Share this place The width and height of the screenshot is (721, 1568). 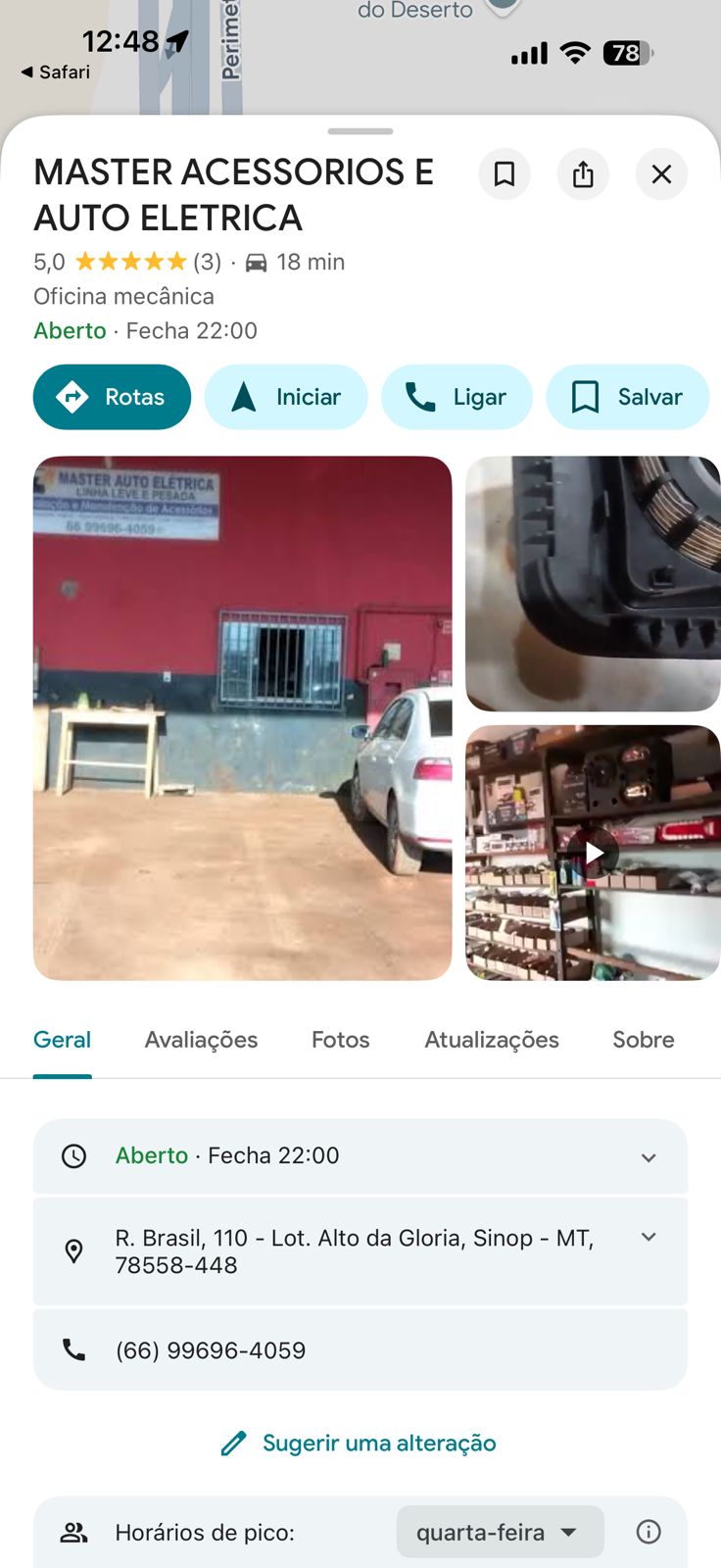tap(583, 174)
